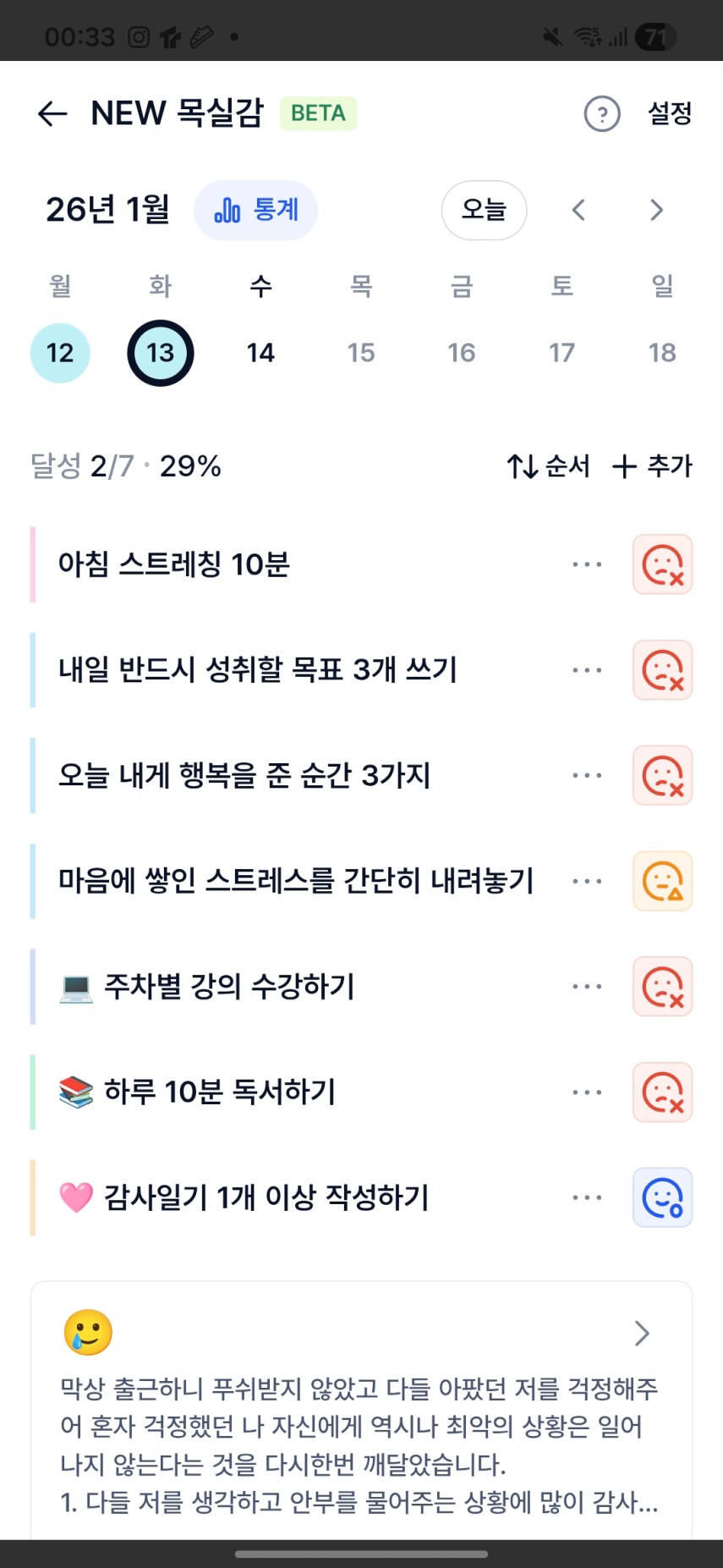The image size is (723, 1568).
Task: Open options for 내일 반드시 성취할 목표 3개 쓰기
Action: [587, 670]
